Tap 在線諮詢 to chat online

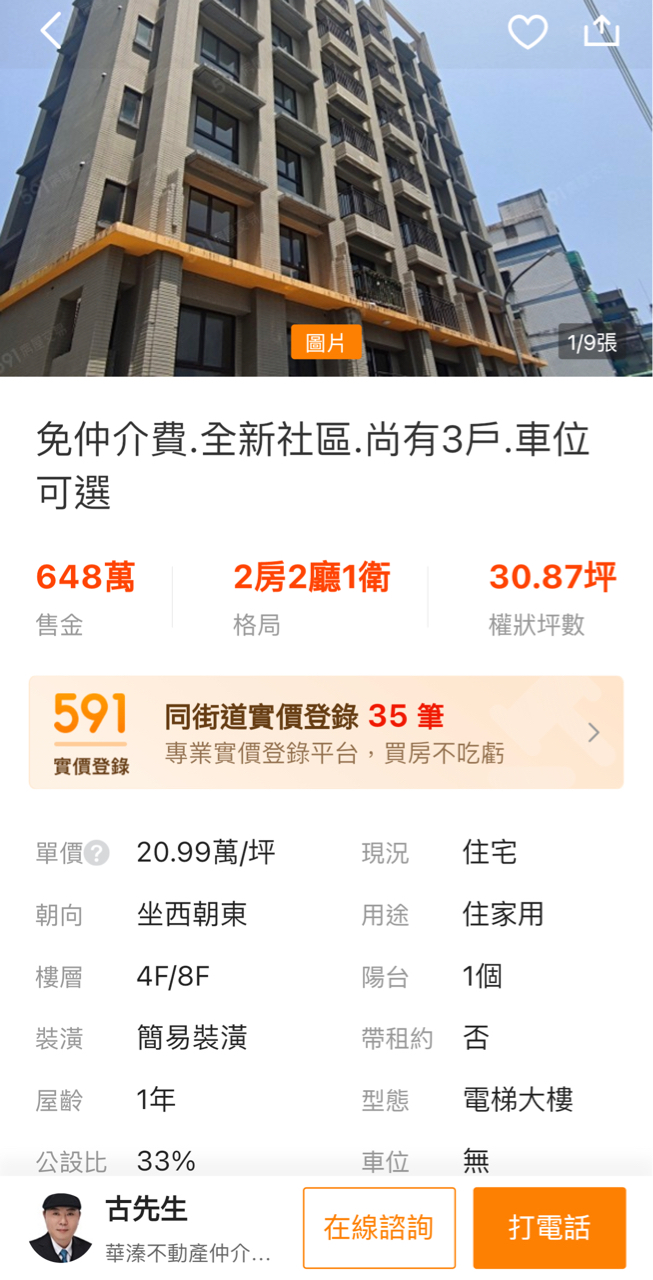pyautogui.click(x=379, y=1227)
